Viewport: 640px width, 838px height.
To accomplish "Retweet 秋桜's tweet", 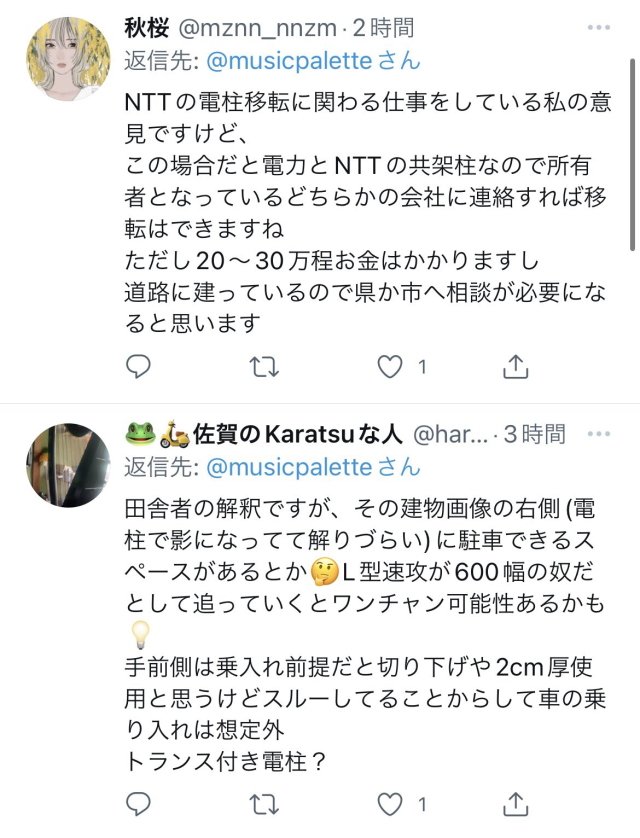I will [263, 367].
